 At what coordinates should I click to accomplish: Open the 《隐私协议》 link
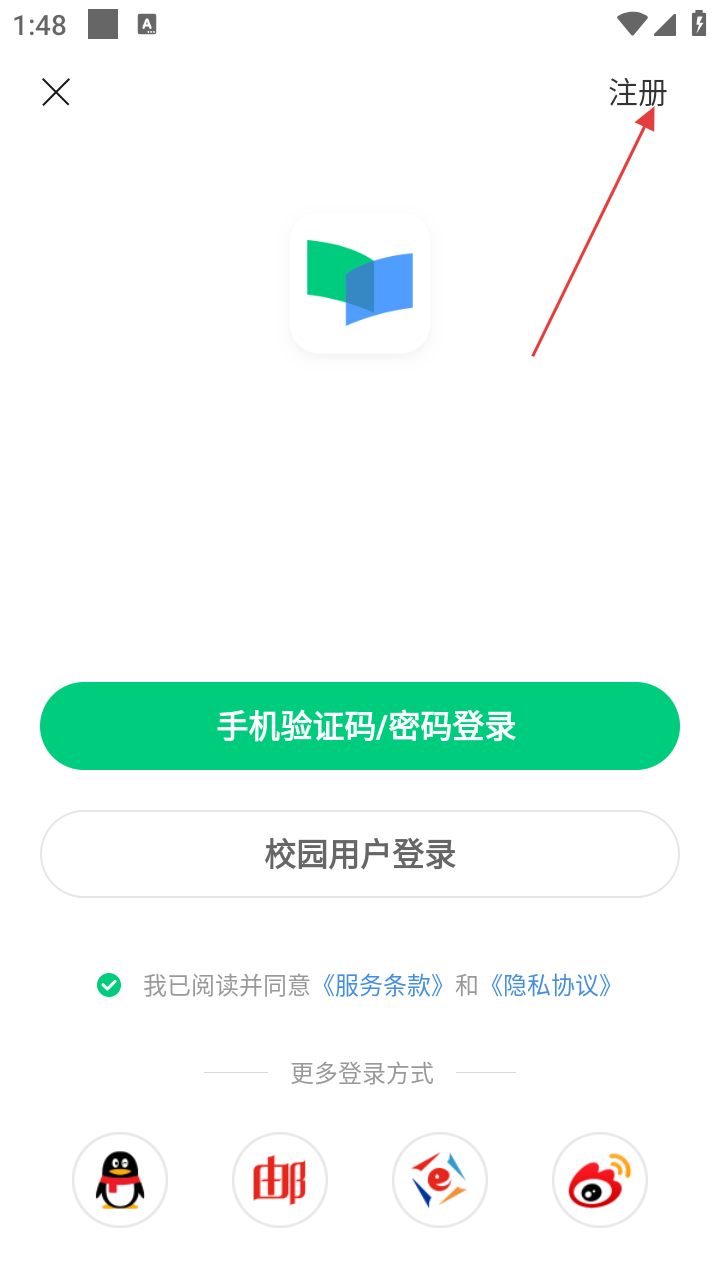[x=551, y=985]
